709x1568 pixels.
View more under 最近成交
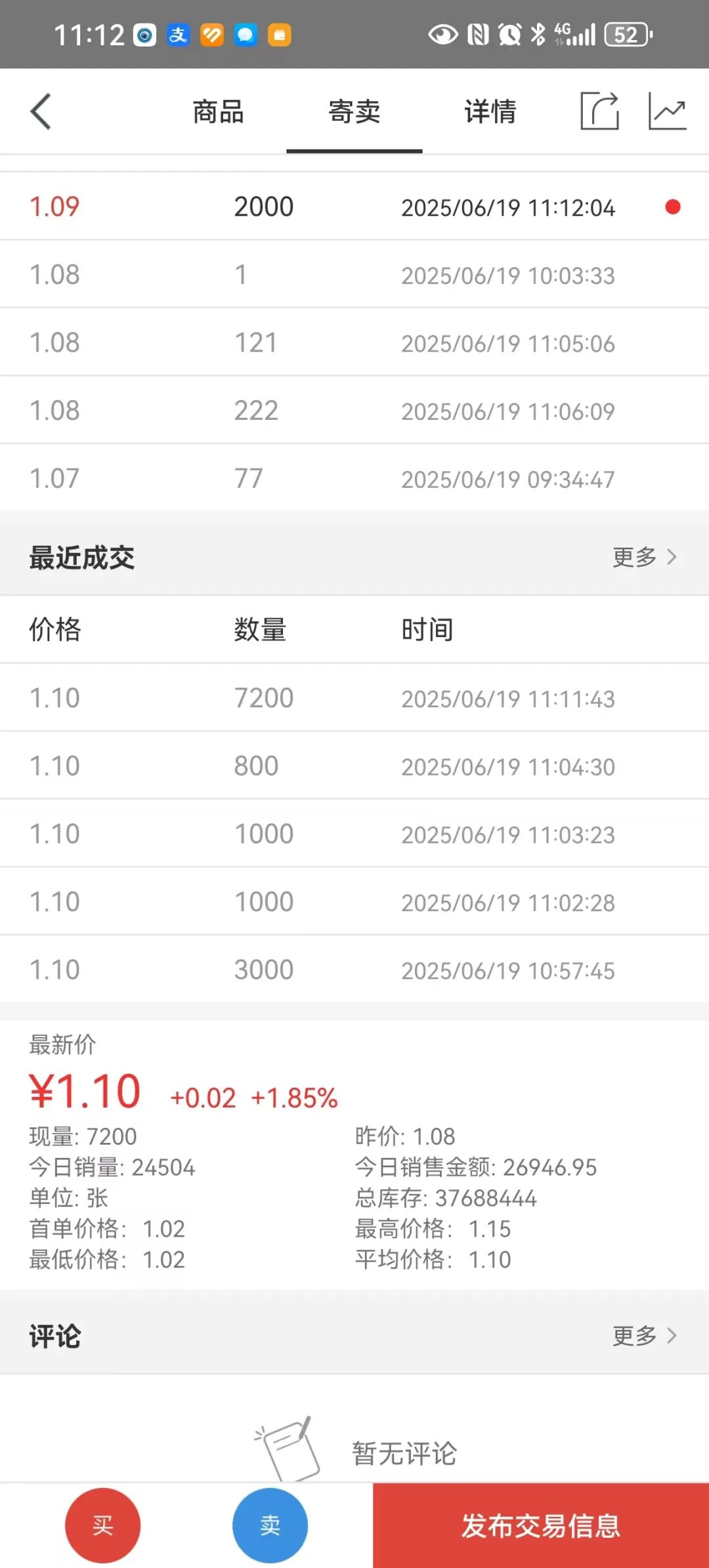coord(645,557)
